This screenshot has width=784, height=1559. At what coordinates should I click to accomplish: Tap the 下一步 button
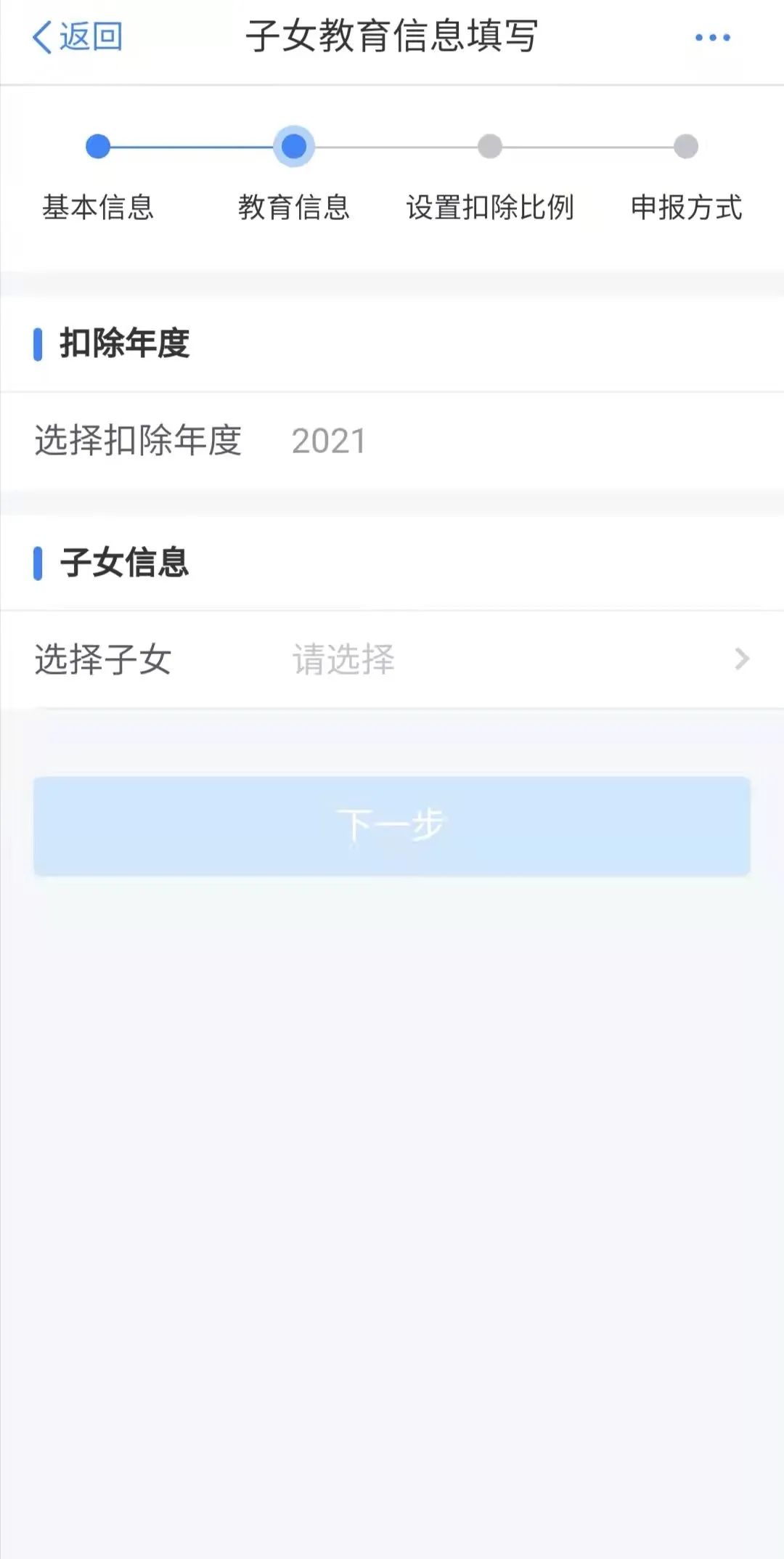[x=392, y=826]
